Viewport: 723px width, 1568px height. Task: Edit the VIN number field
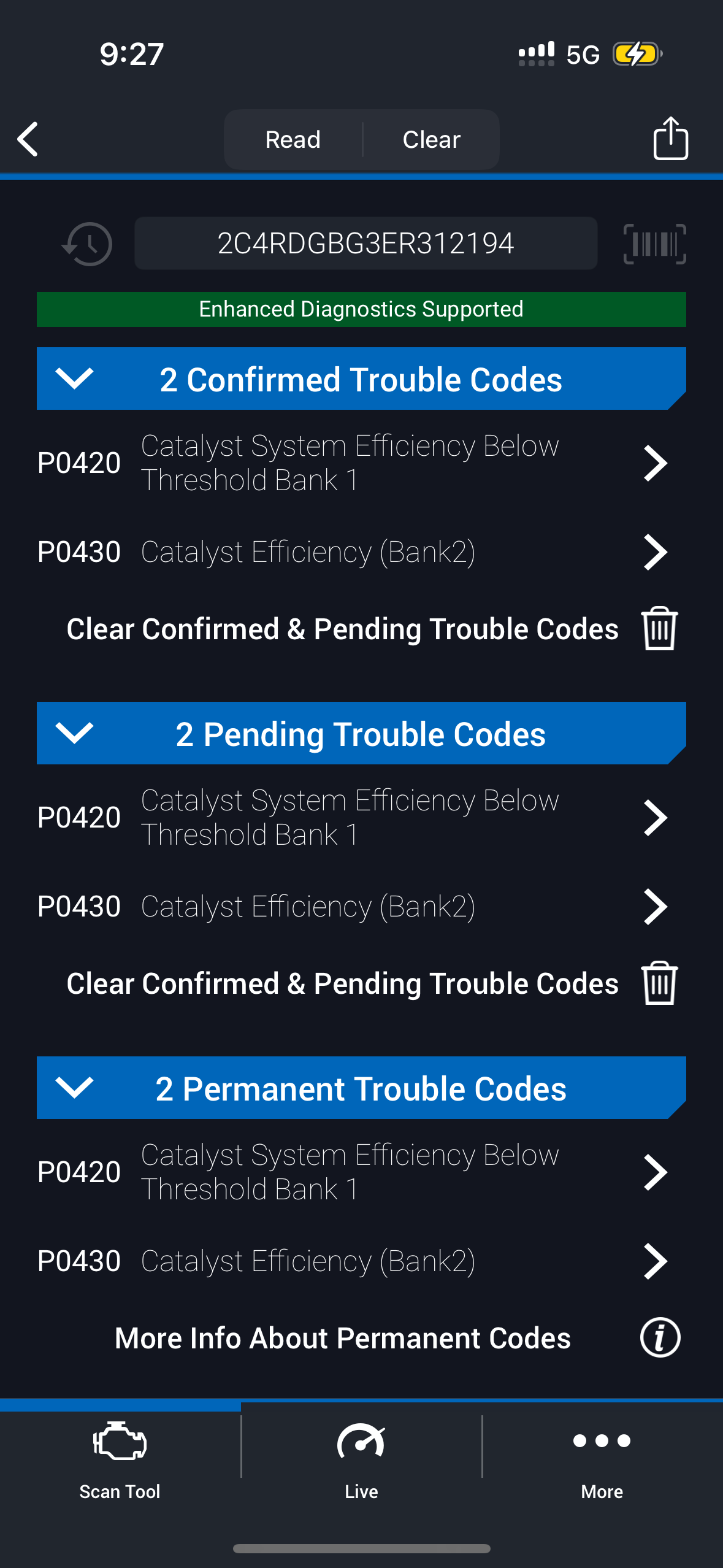[x=365, y=244]
